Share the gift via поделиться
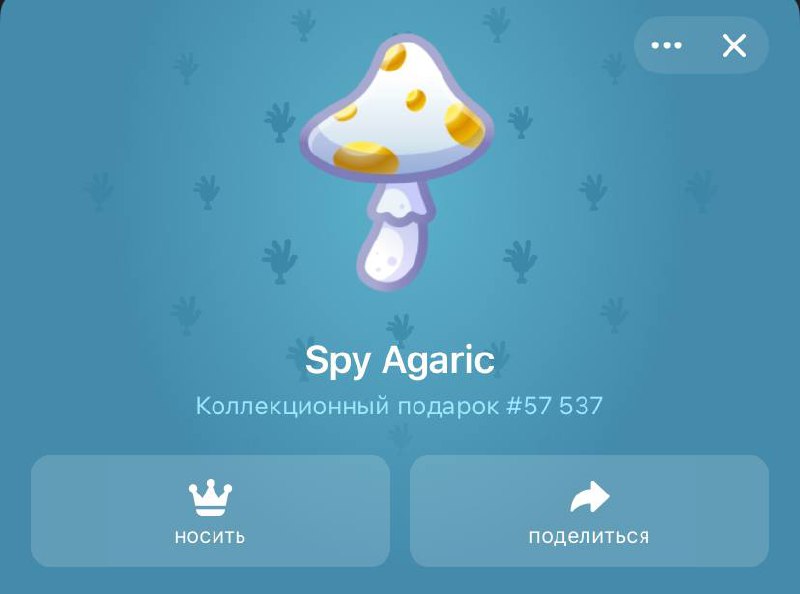 coord(589,511)
